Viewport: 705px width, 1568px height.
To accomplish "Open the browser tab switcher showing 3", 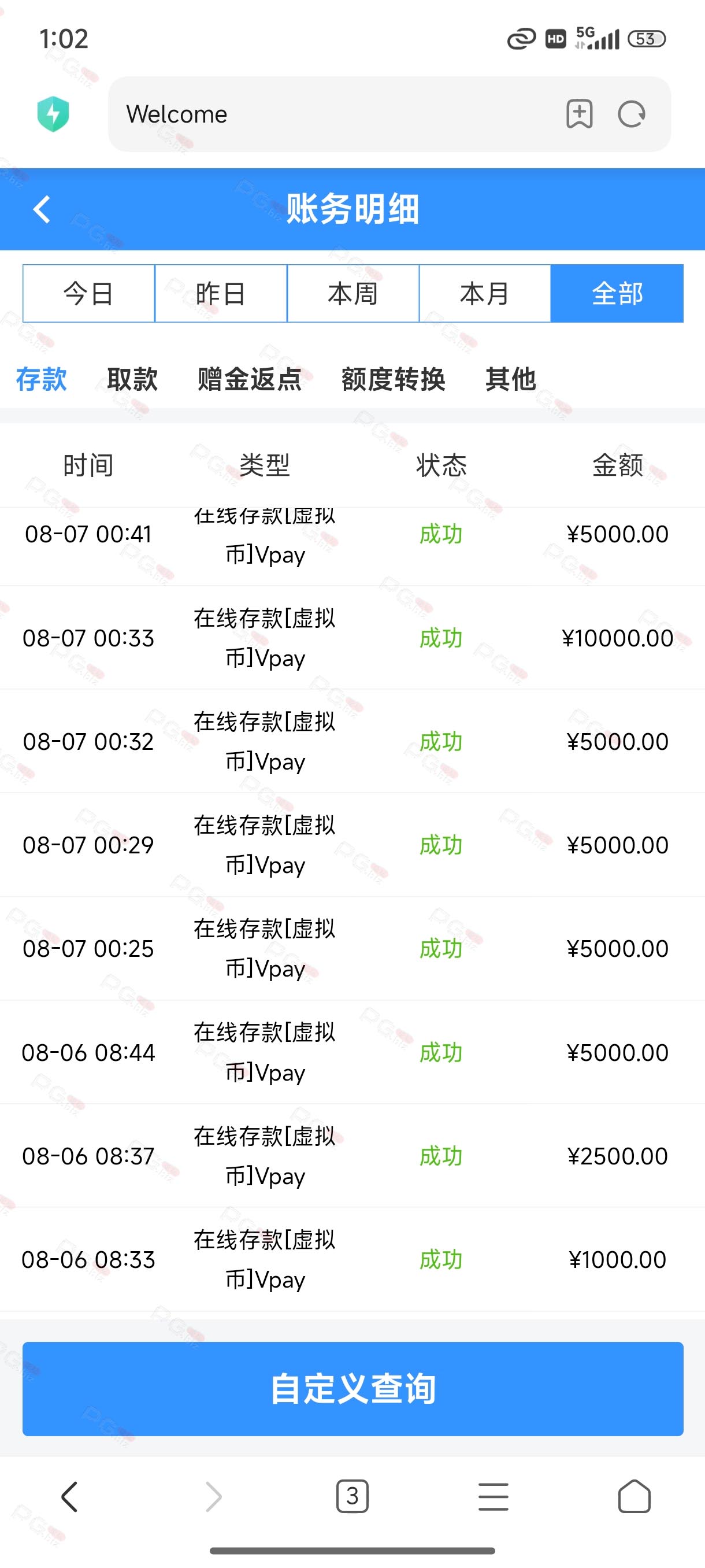I will coord(352,1496).
